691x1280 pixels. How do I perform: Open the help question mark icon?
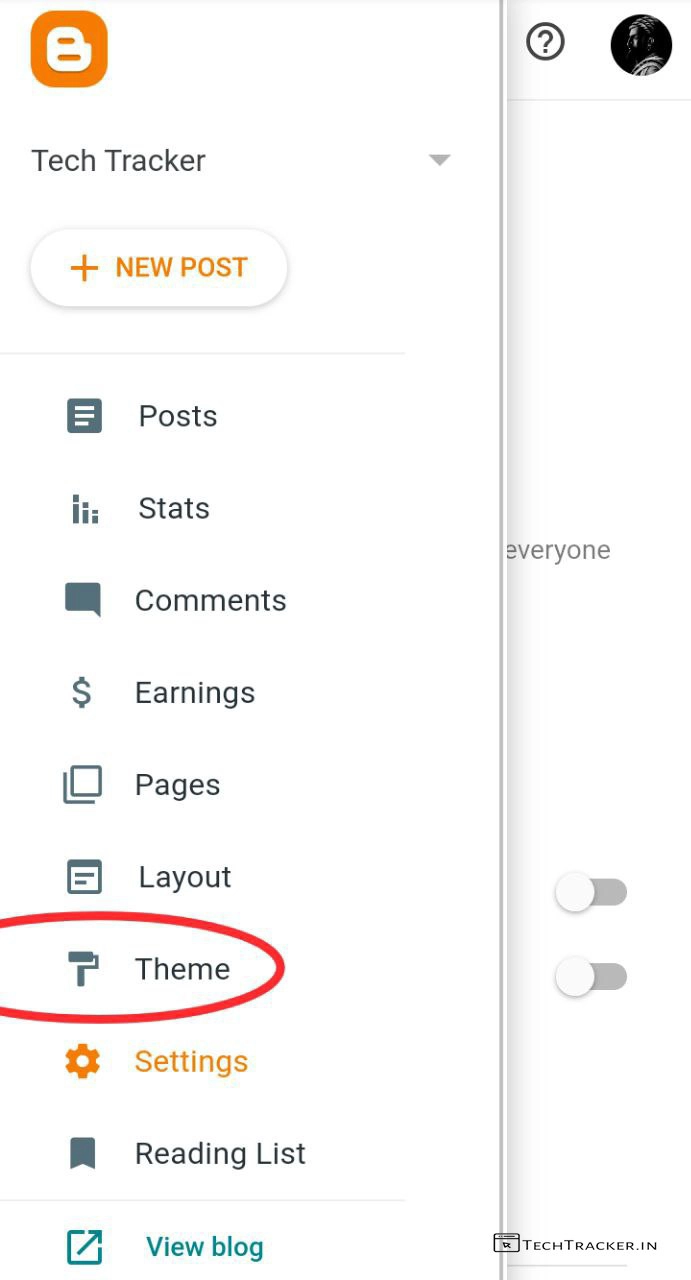545,43
